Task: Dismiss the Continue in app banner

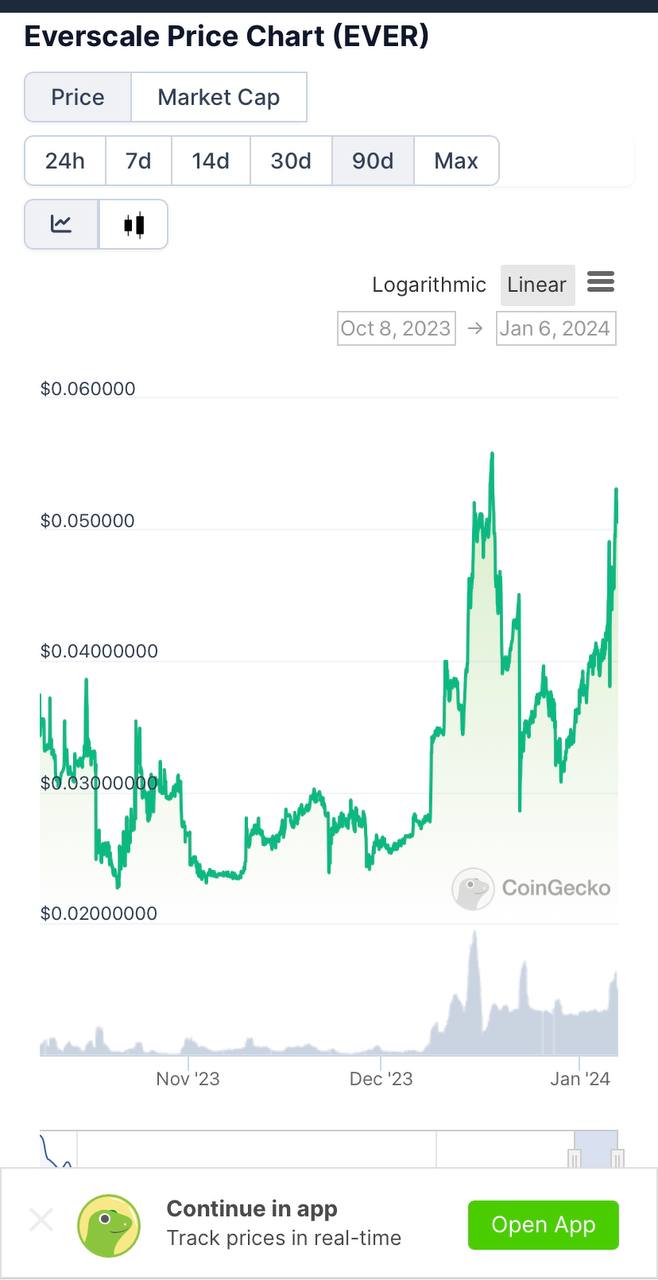Action: (41, 1220)
